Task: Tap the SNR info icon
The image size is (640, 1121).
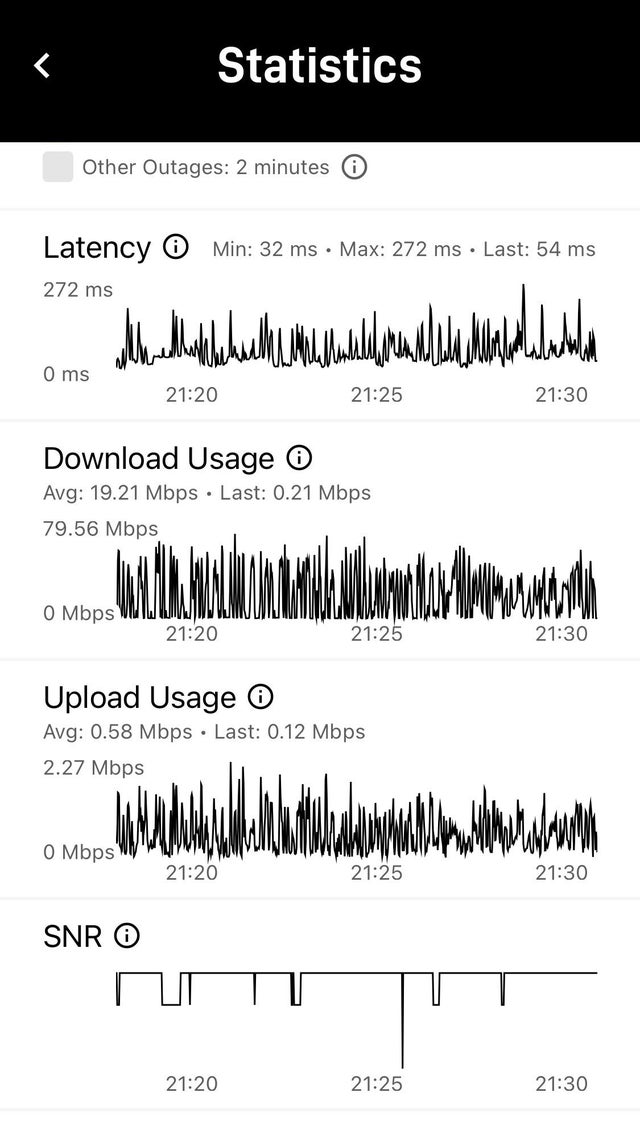Action: coord(127,935)
